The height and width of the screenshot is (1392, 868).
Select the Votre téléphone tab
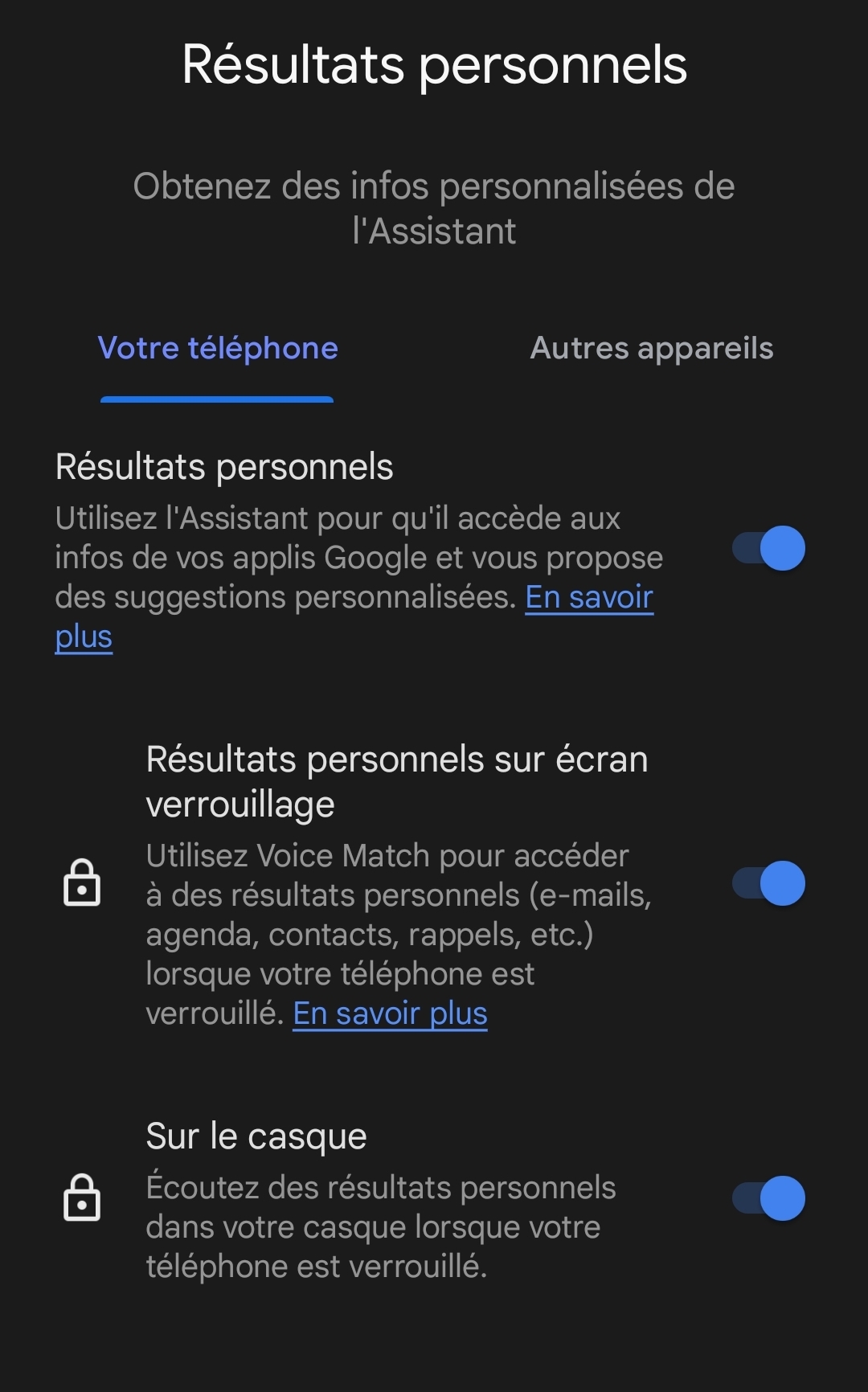click(218, 349)
